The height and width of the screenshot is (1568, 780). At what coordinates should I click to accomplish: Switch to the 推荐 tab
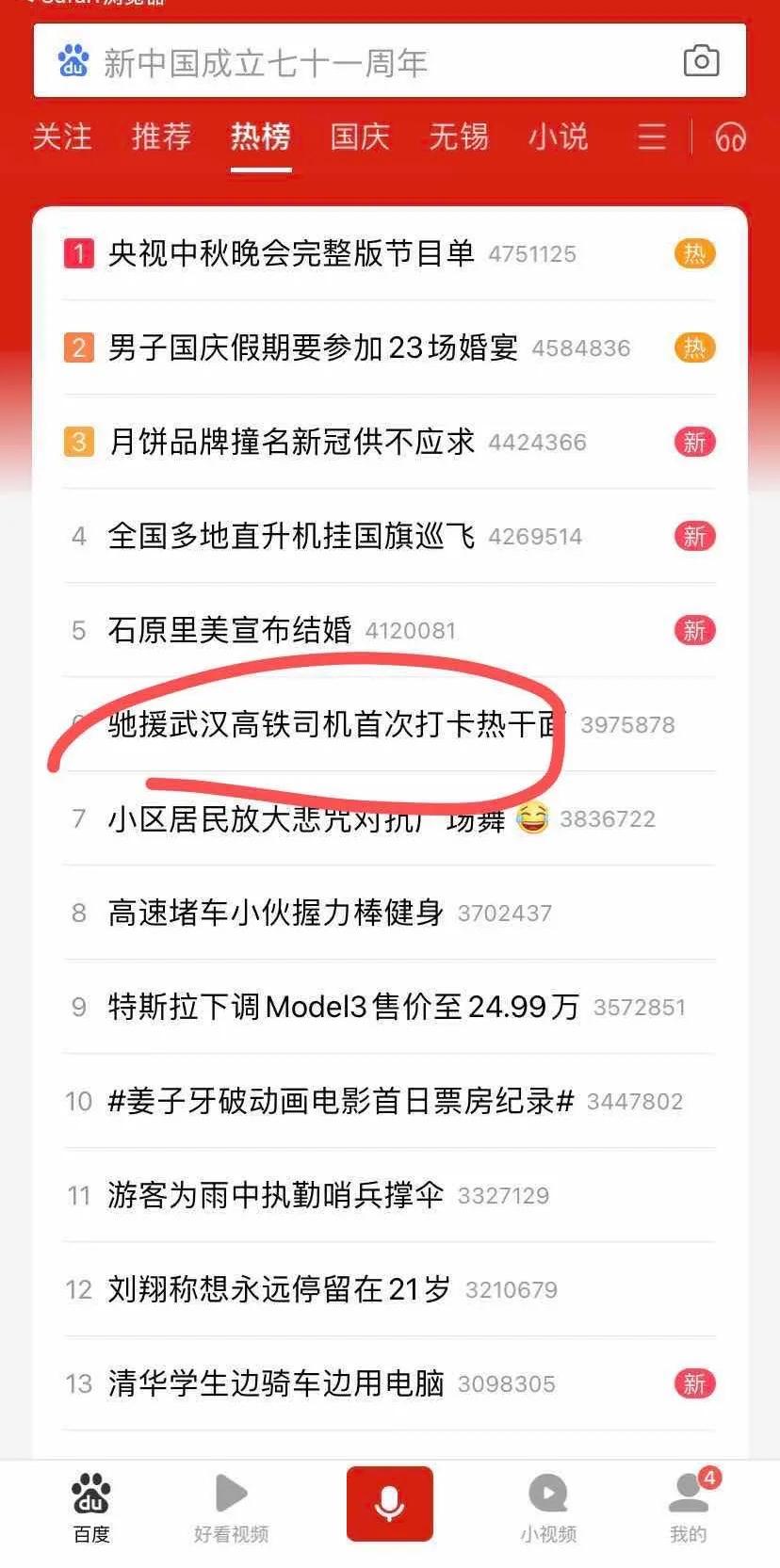pos(161,137)
